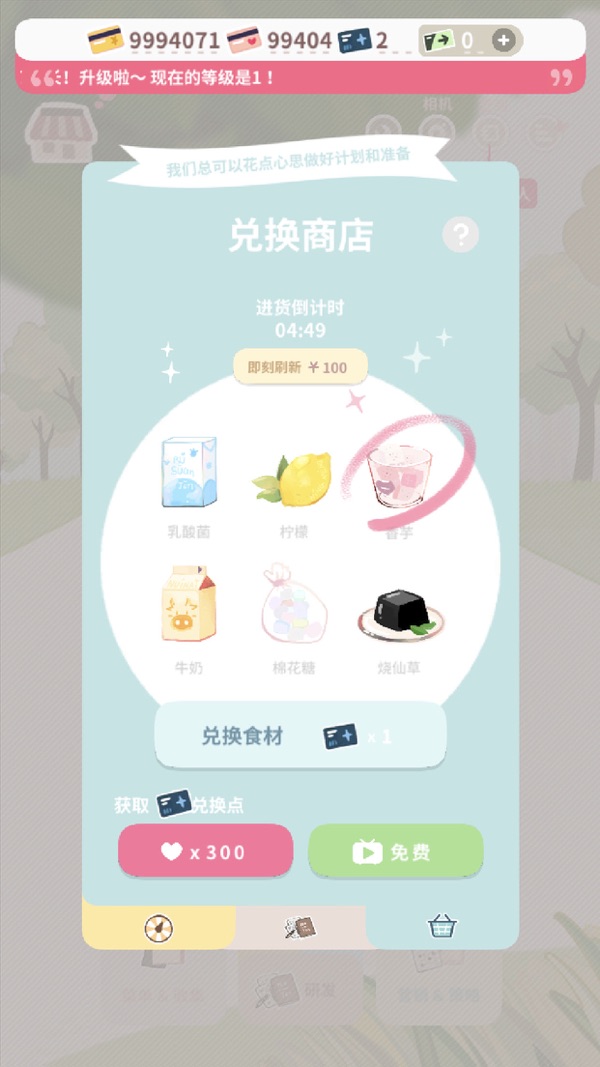Get exchange points with 300 hearts
This screenshot has width=600, height=1067.
coord(205,851)
